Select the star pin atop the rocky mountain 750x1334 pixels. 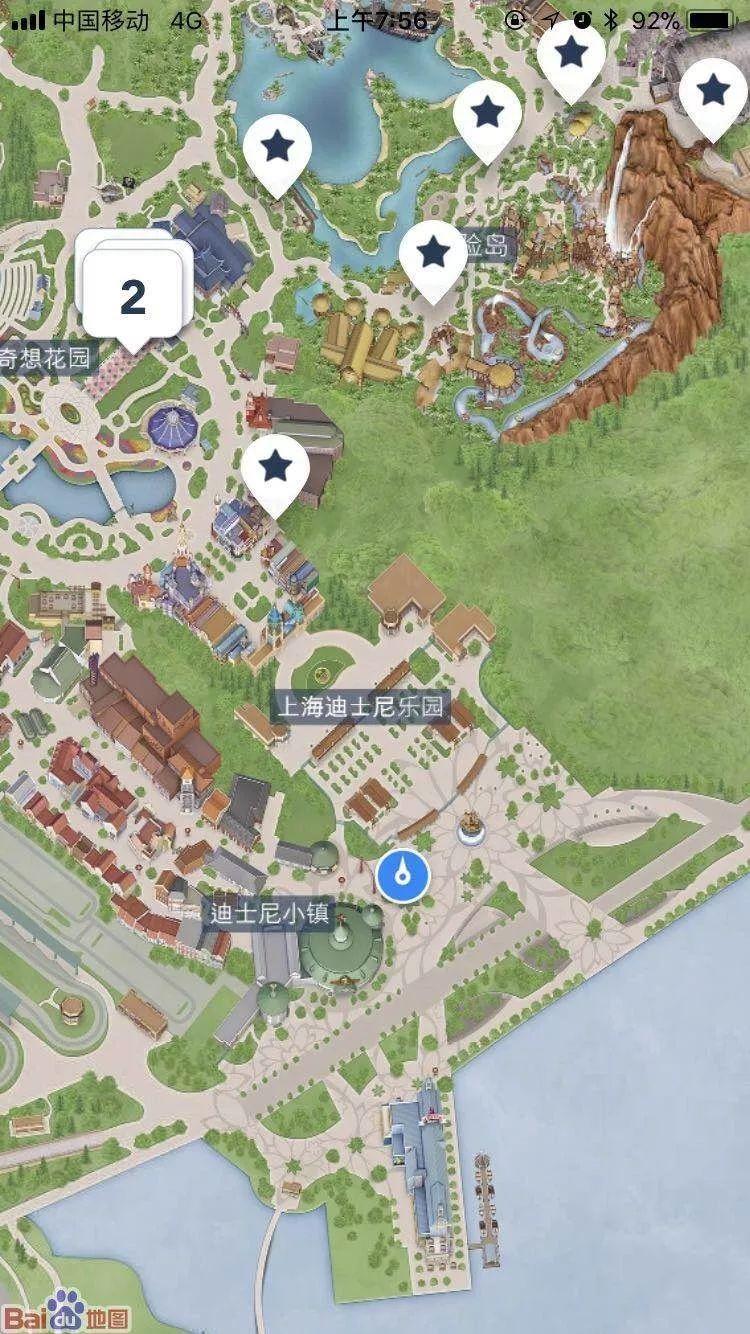click(x=713, y=92)
